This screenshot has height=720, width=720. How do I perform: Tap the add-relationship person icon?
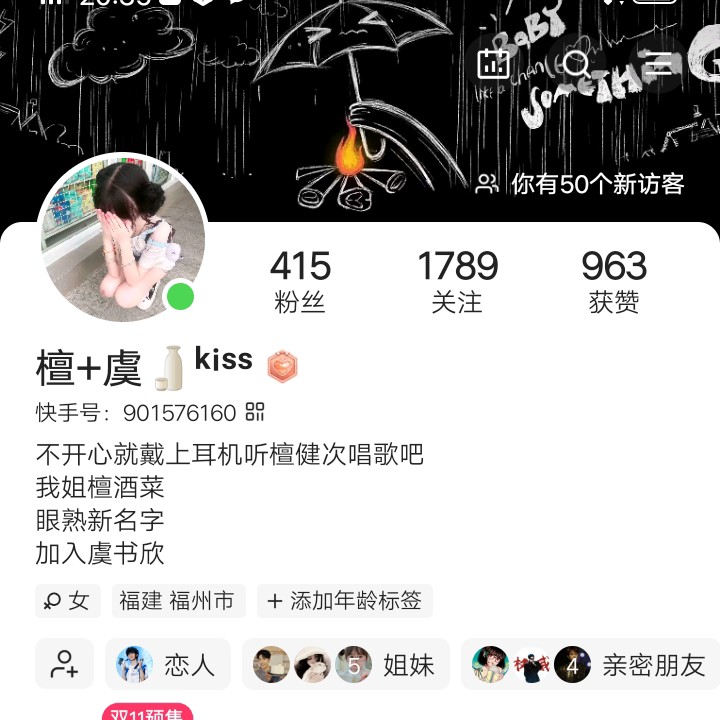tap(65, 664)
